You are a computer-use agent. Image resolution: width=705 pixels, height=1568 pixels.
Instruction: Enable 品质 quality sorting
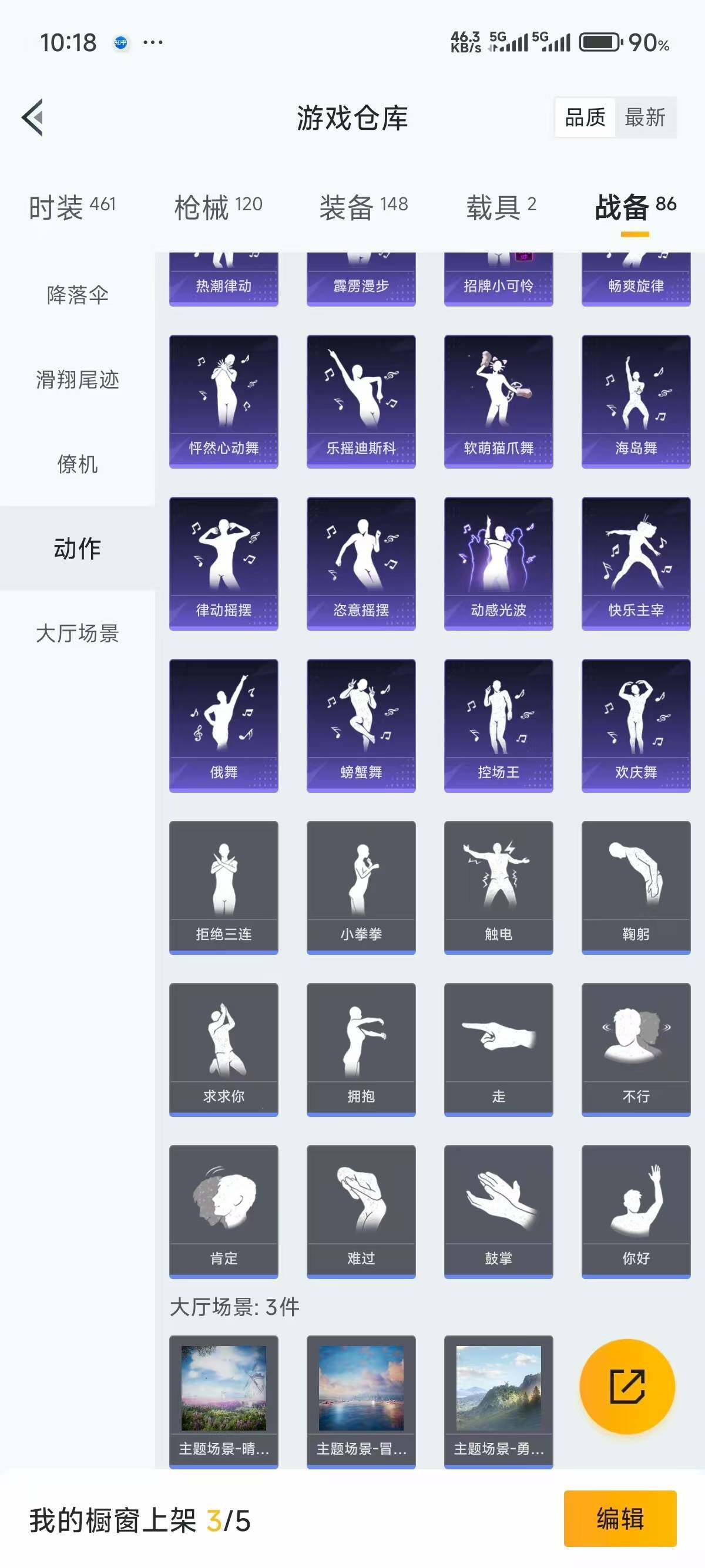pyautogui.click(x=584, y=117)
